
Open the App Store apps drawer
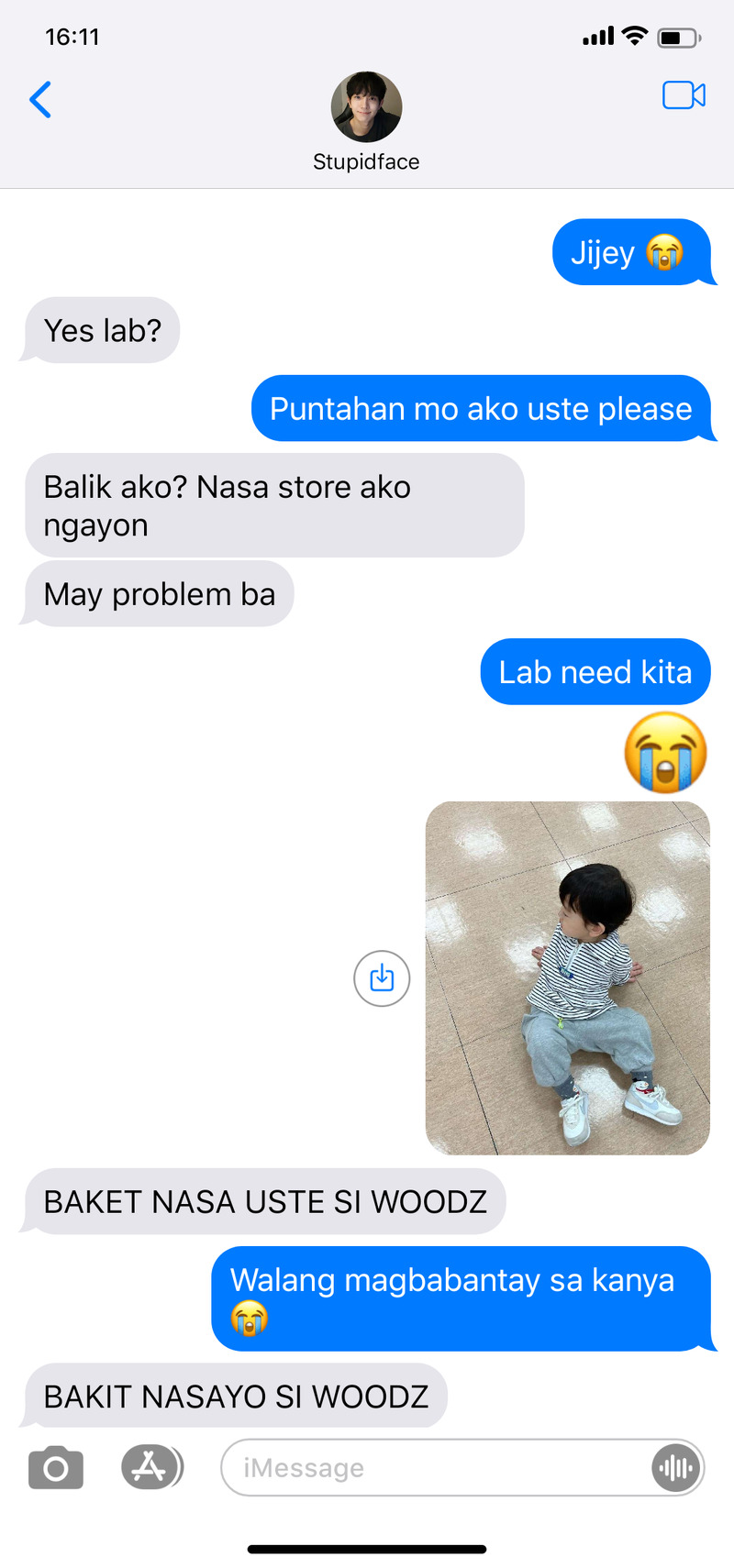[150, 1467]
